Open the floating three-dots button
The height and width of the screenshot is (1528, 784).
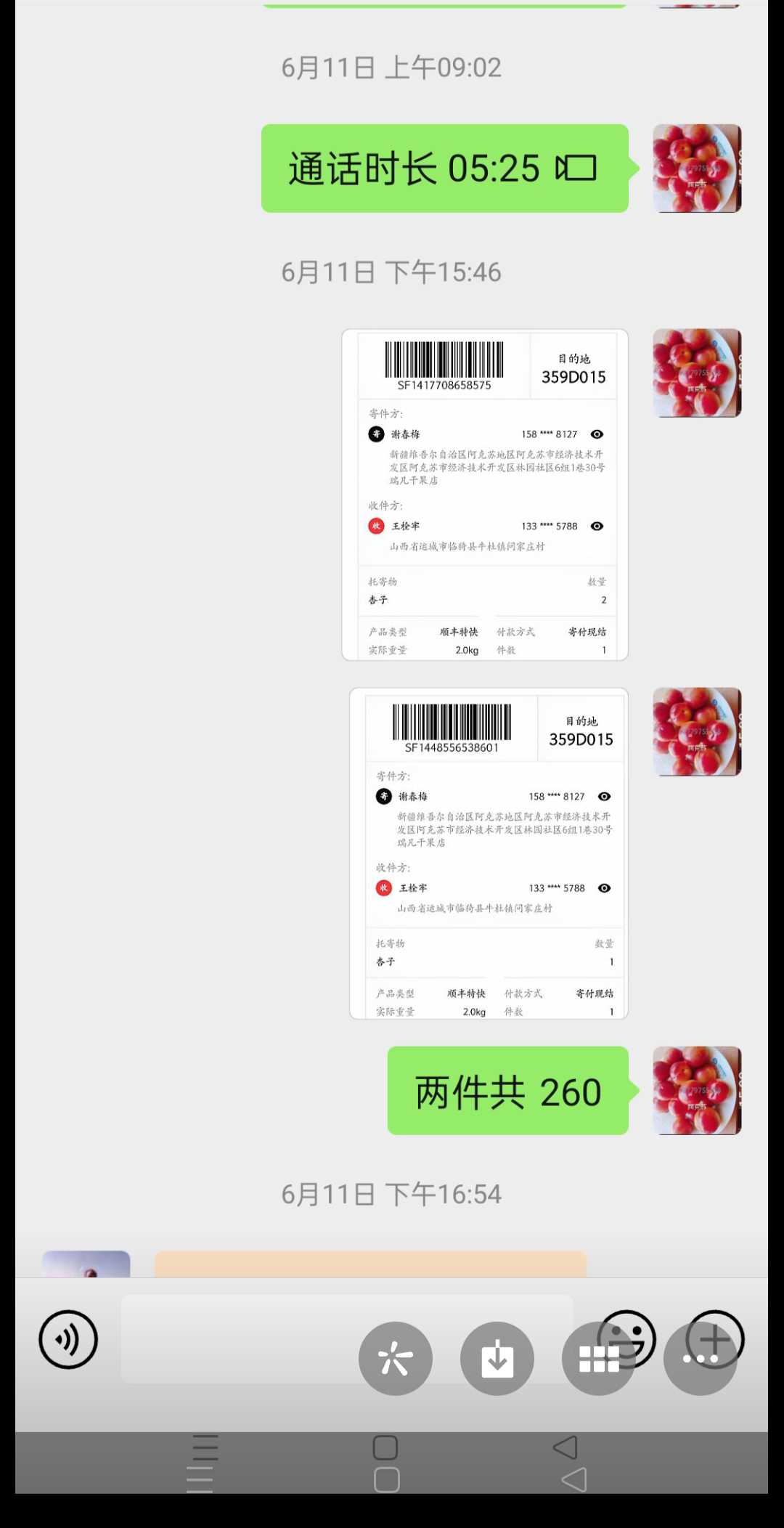701,1358
